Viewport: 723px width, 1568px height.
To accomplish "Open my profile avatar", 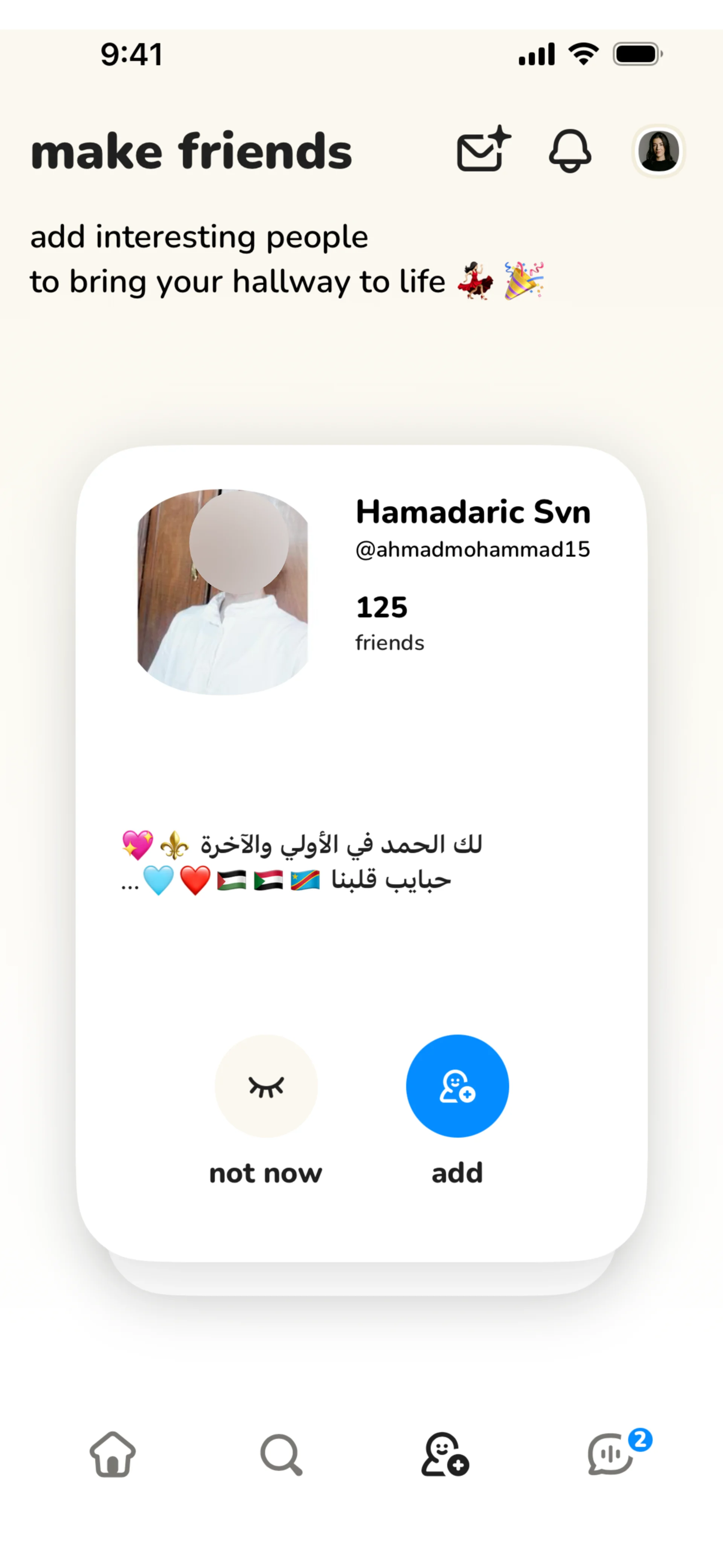I will pos(658,151).
